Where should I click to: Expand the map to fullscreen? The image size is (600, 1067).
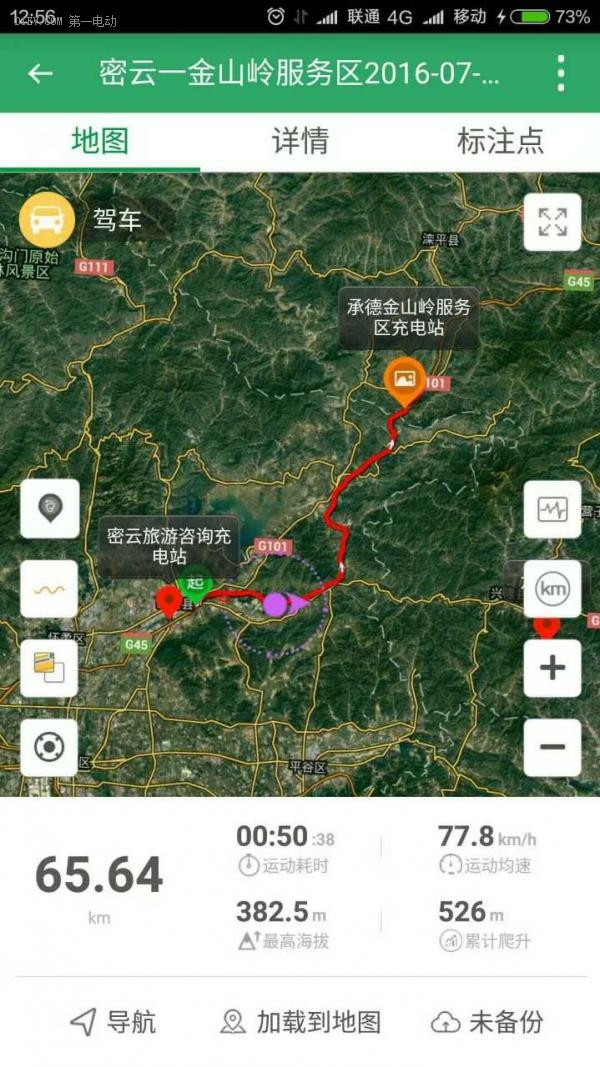(552, 222)
